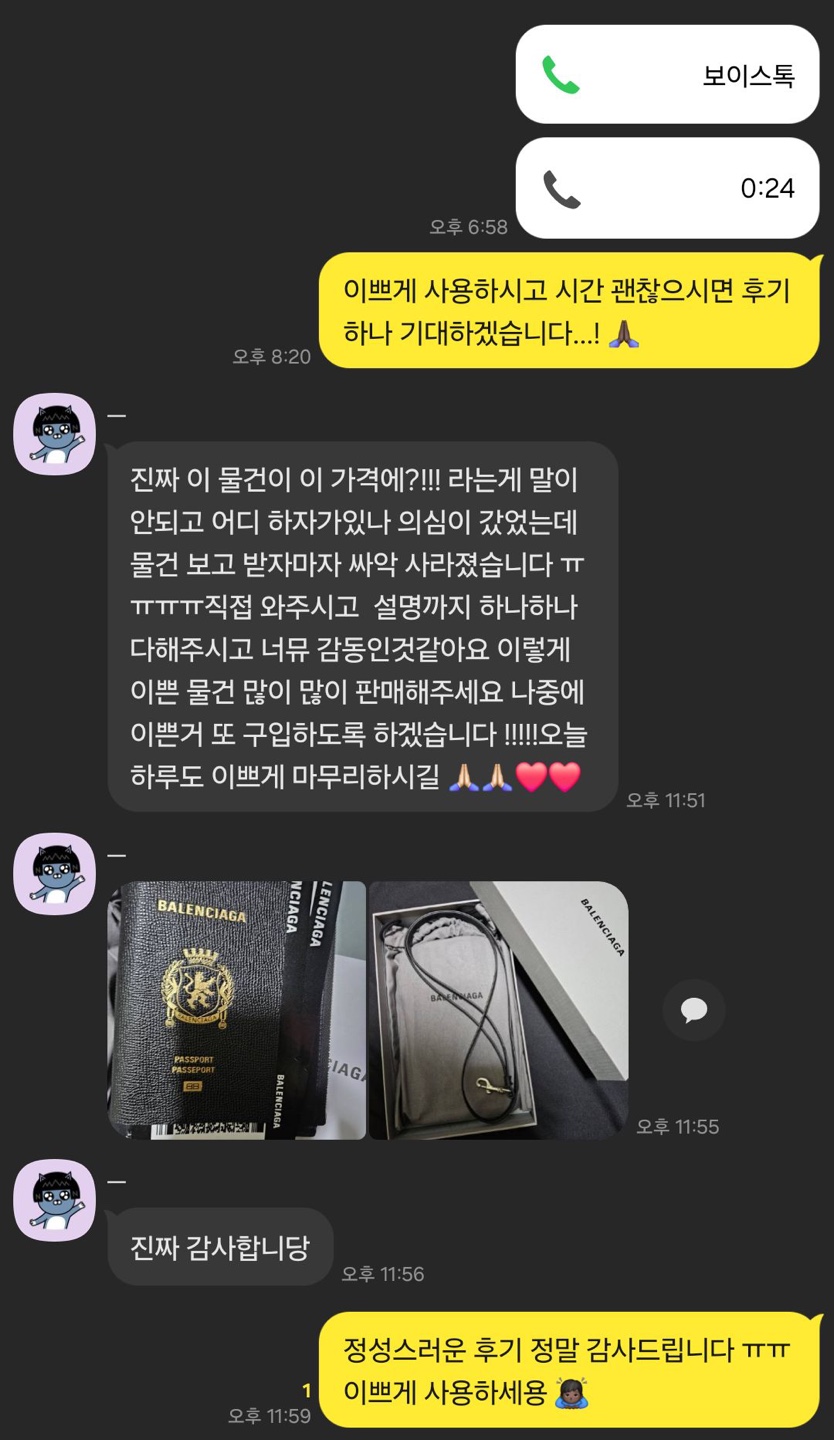Image resolution: width=834 pixels, height=1440 pixels.
Task: Tap the 보이스톡 call bubble
Action: pyautogui.click(x=667, y=75)
